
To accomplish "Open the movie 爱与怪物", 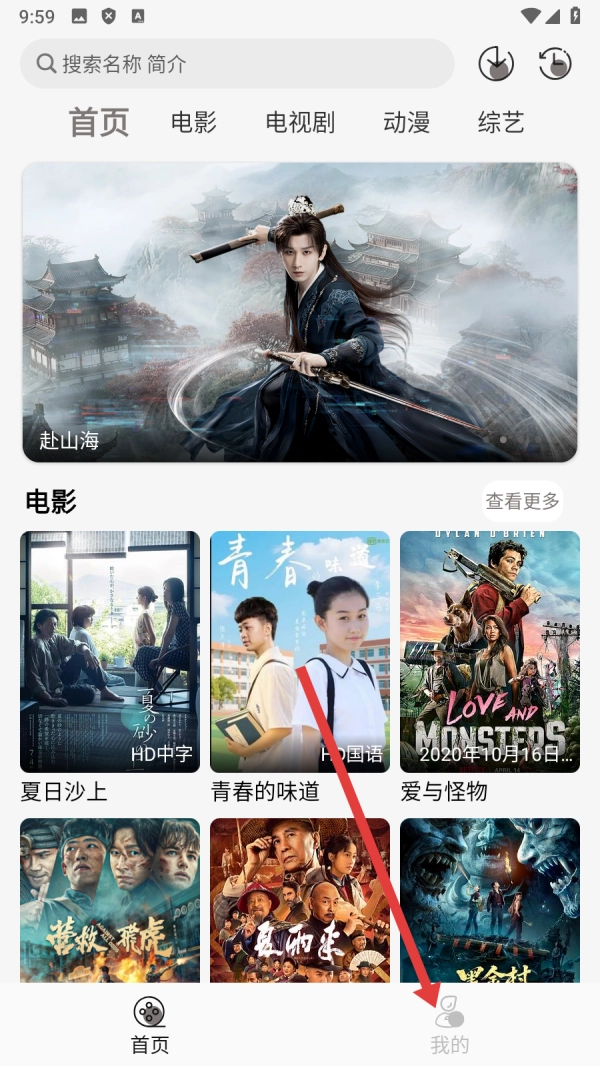I will (490, 652).
